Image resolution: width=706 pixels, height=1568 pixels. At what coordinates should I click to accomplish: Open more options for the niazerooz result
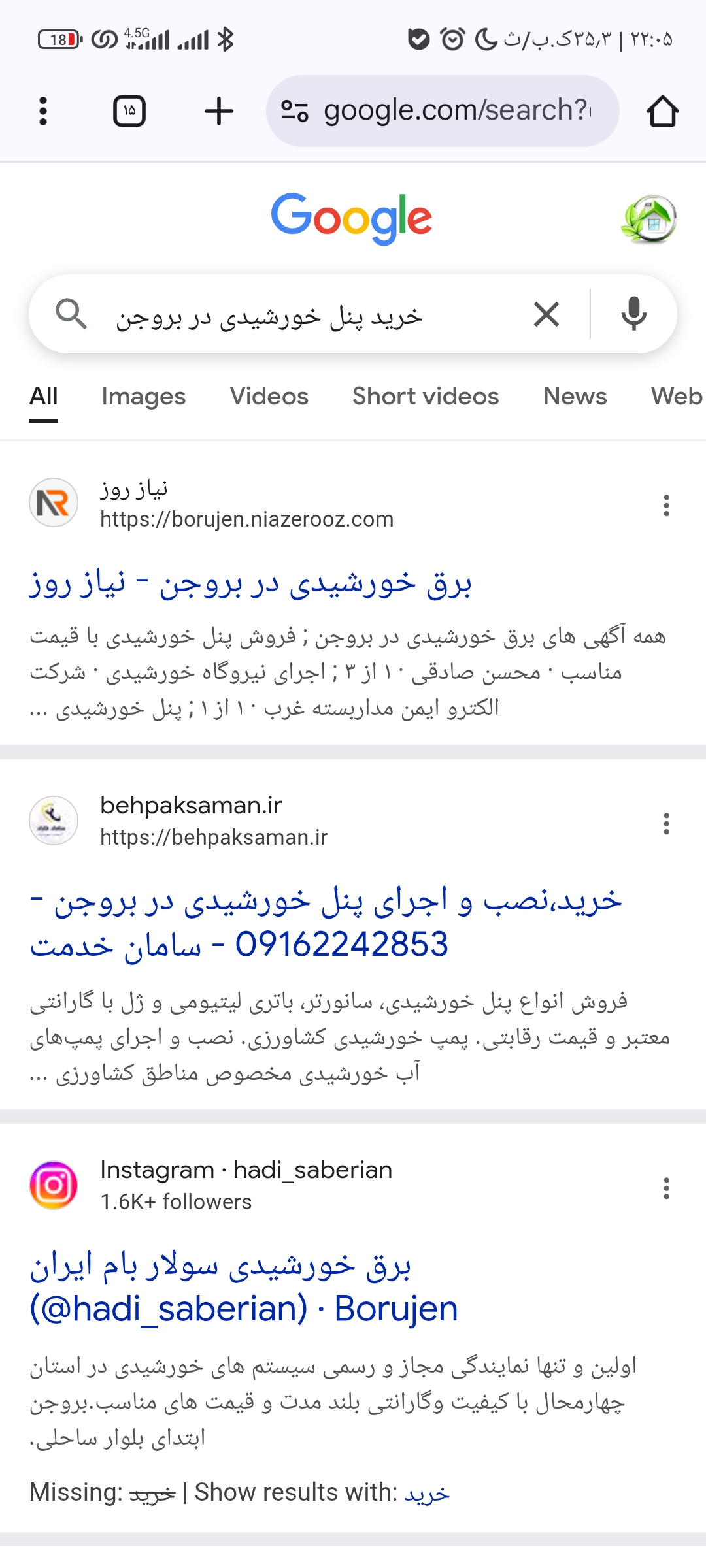666,506
